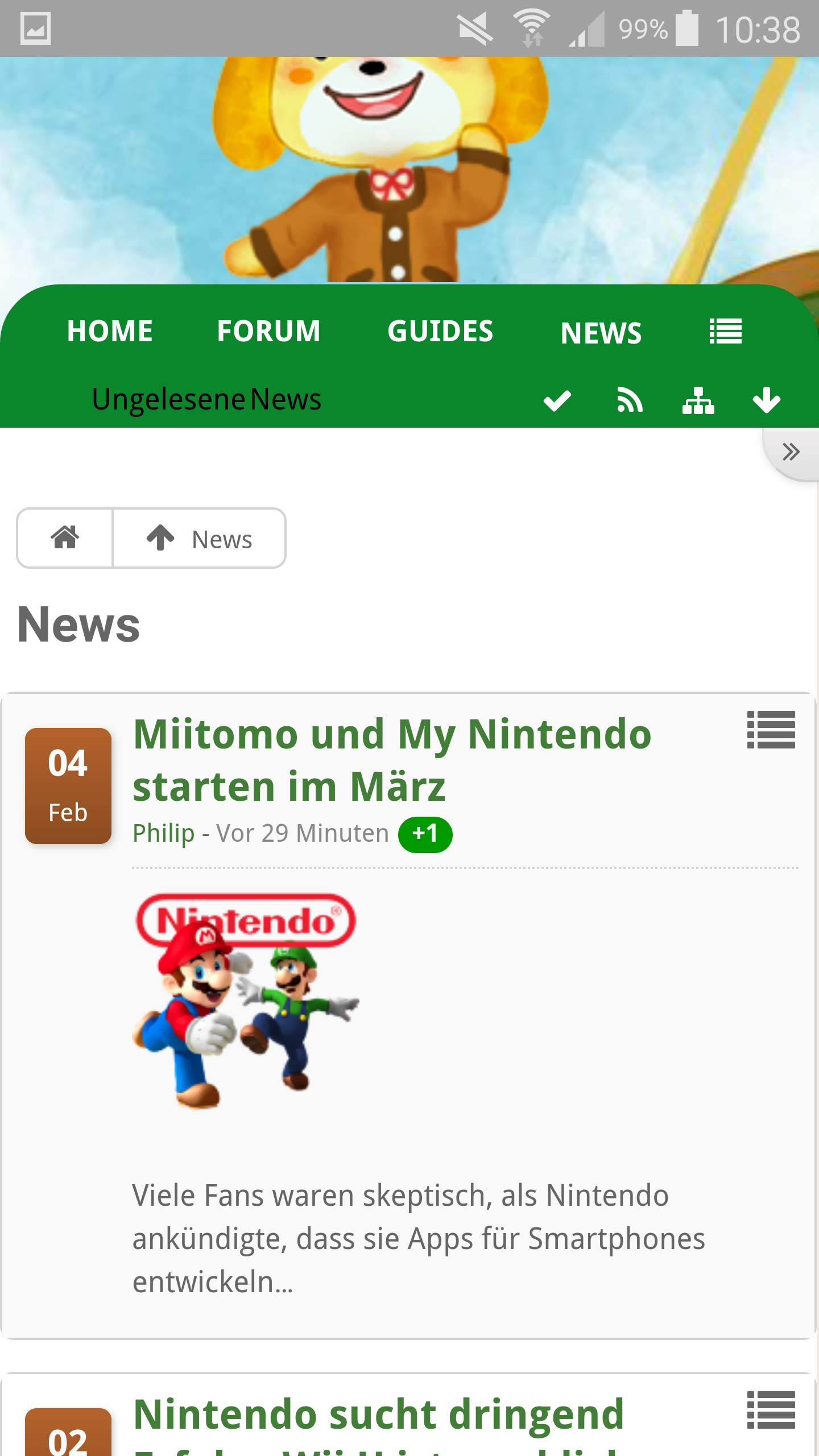Select the NEWS navigation item
This screenshot has width=819, height=1456.
[x=601, y=333]
